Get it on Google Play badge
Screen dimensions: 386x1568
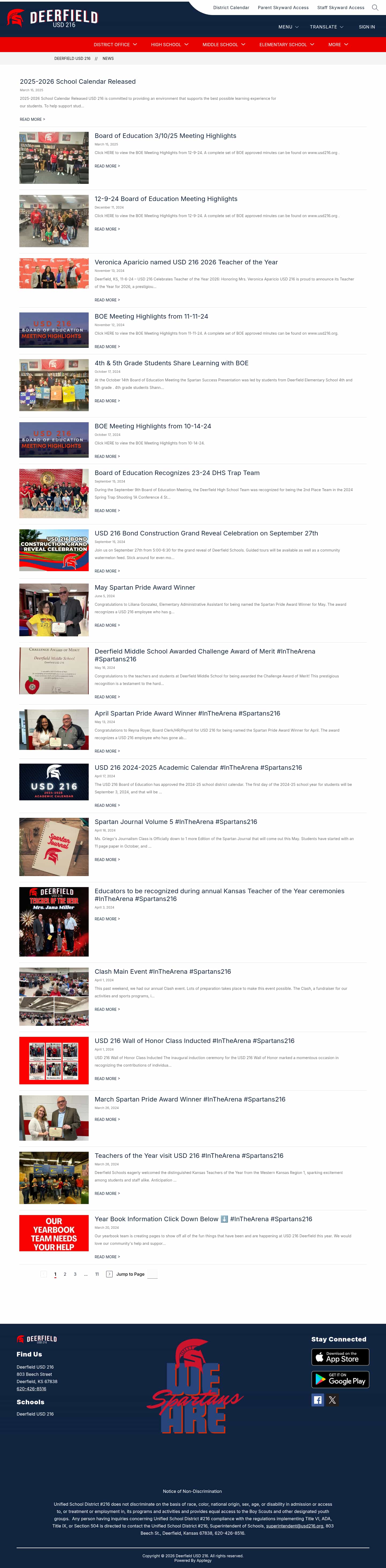point(340,1379)
